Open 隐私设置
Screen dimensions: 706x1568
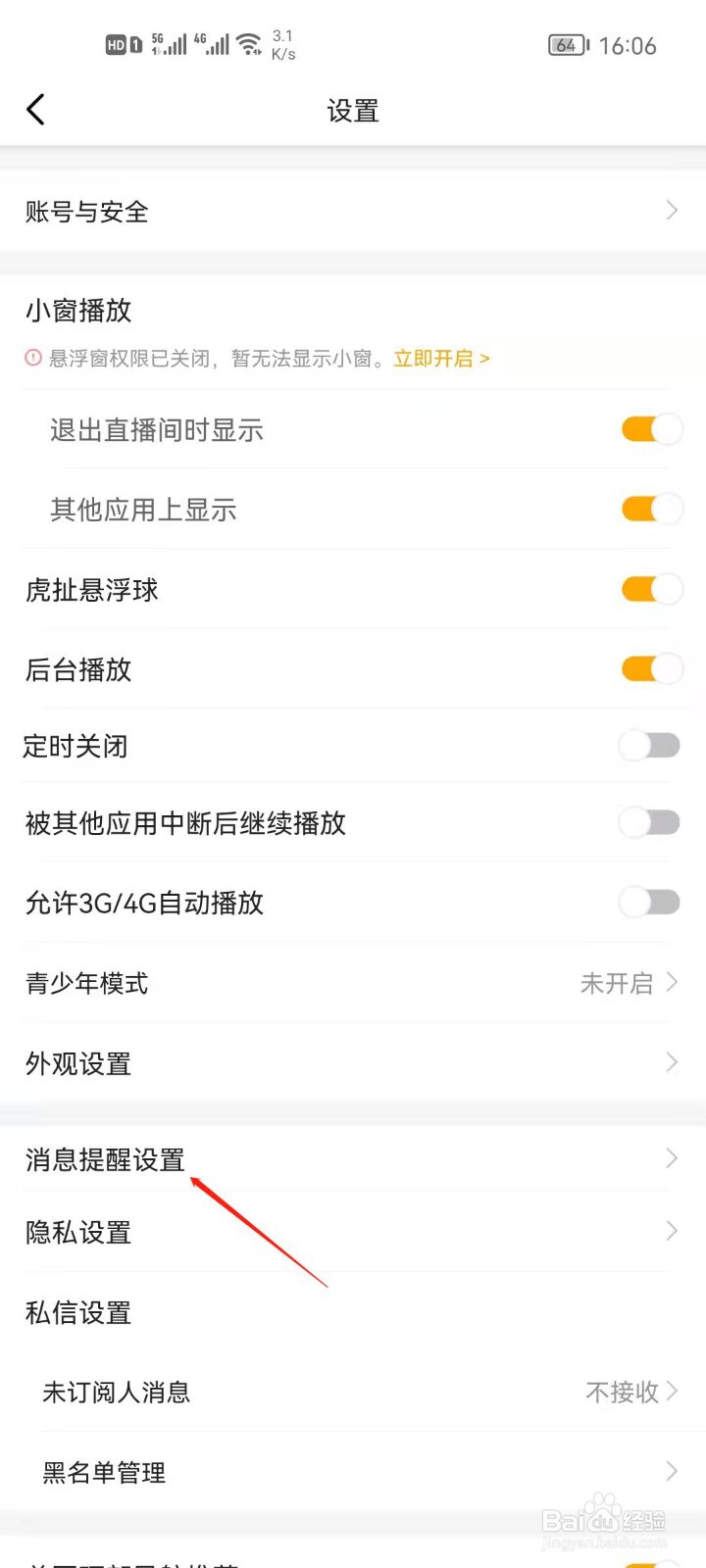[x=353, y=1232]
